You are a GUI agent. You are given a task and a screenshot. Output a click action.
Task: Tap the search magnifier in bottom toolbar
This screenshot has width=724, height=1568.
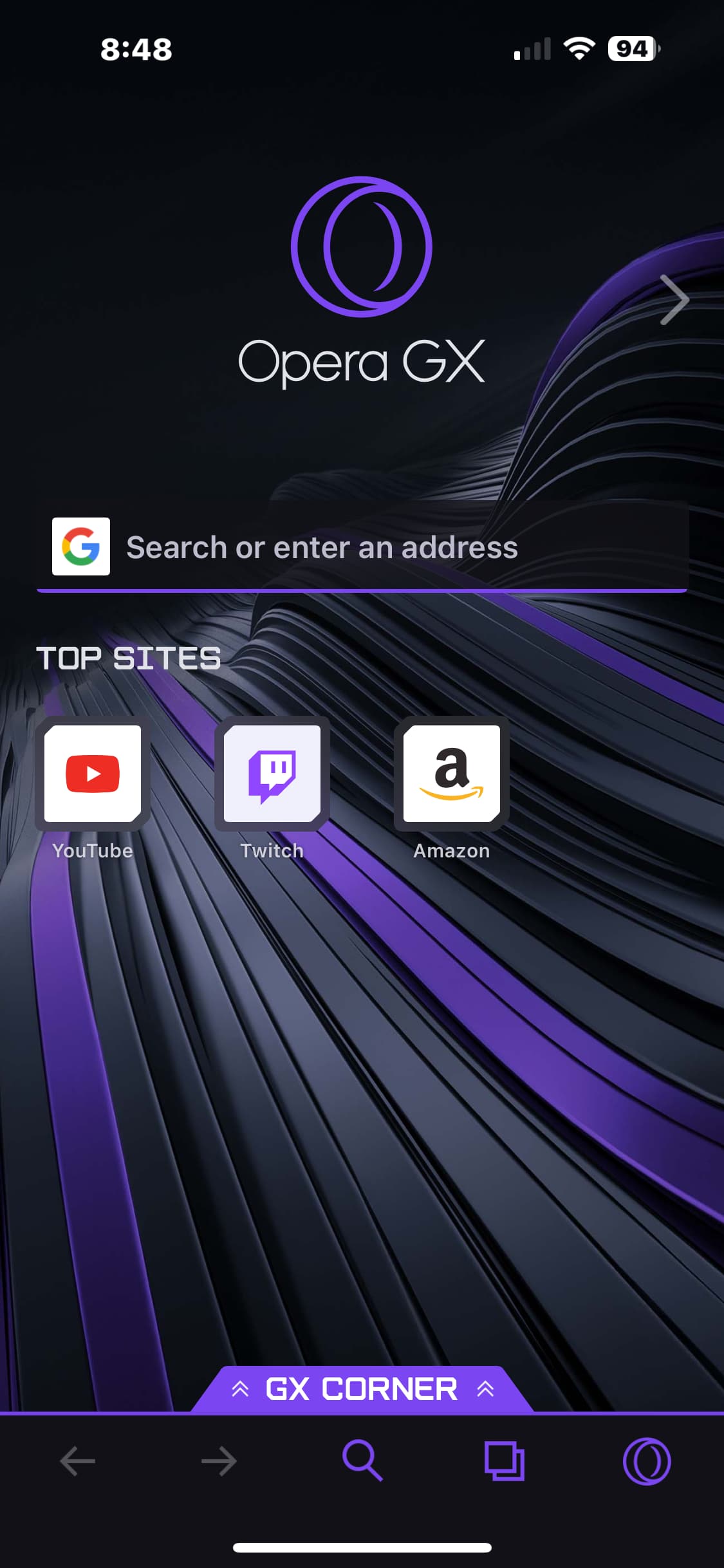(362, 1461)
